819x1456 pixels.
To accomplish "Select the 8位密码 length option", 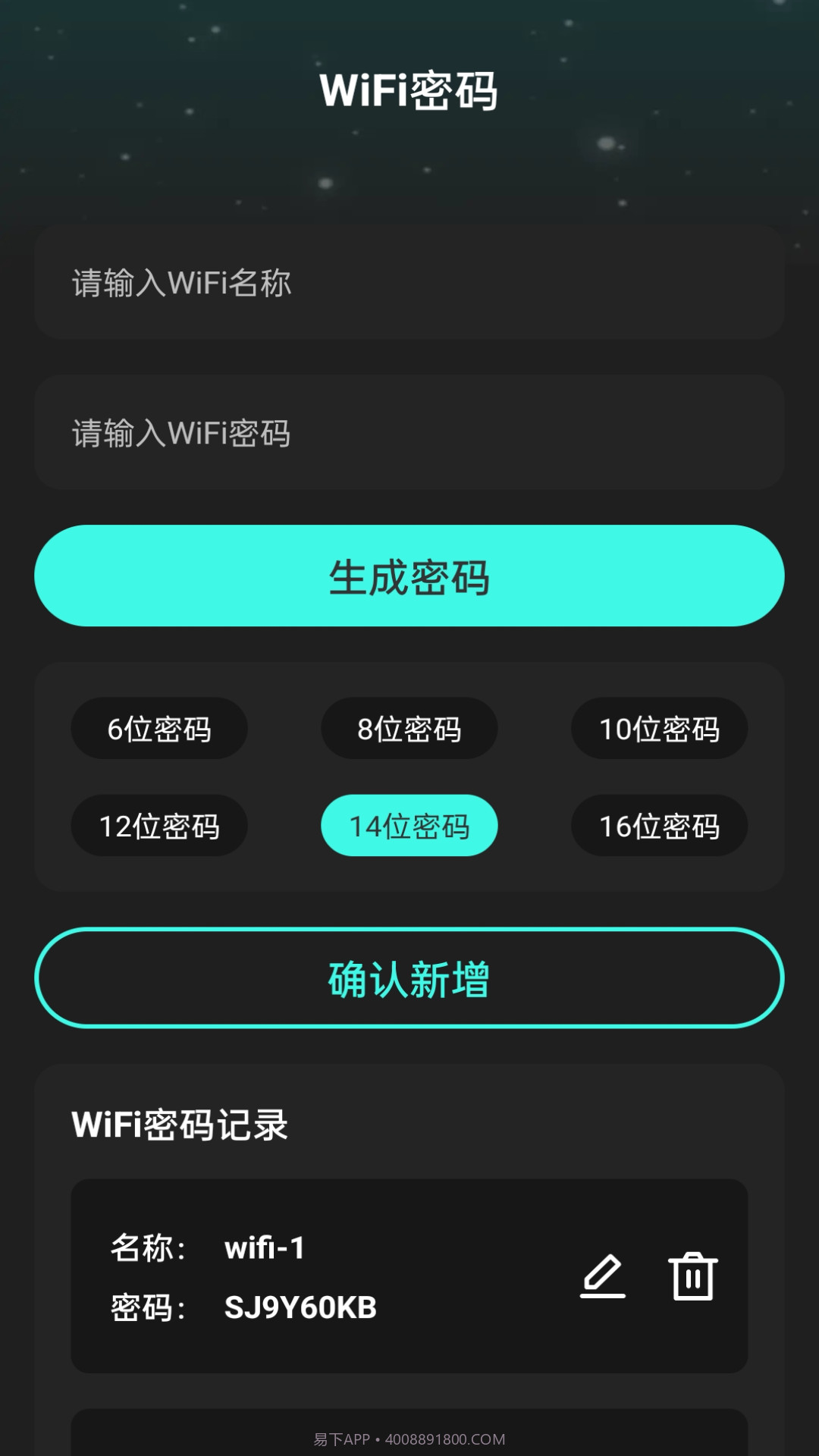I will 409,728.
